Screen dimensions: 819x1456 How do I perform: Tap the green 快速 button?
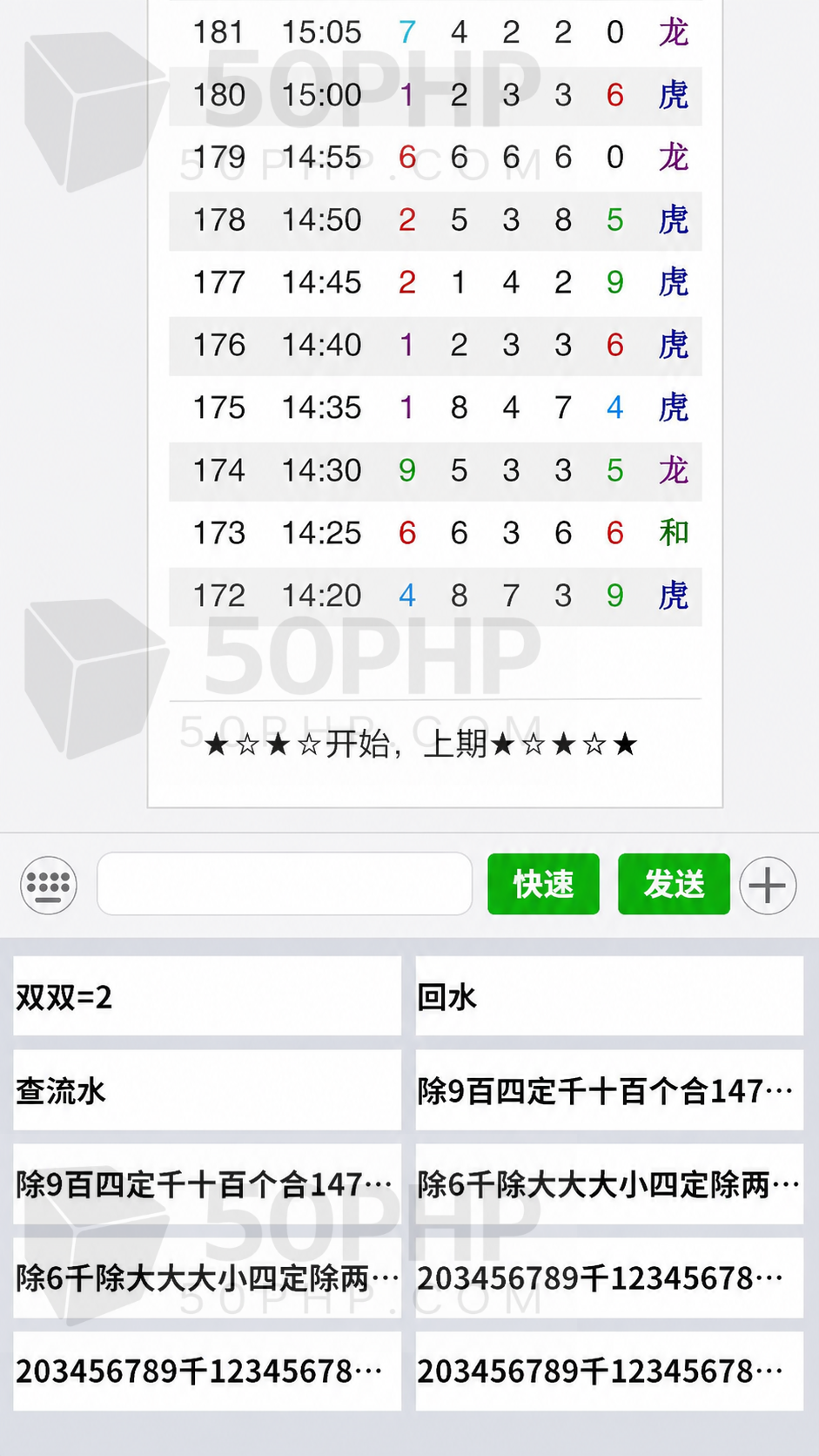point(543,884)
